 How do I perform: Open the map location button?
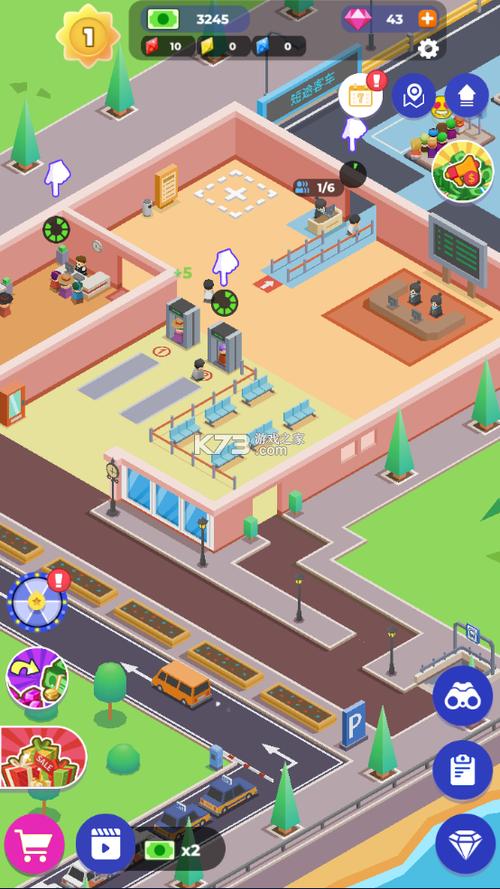click(x=414, y=96)
